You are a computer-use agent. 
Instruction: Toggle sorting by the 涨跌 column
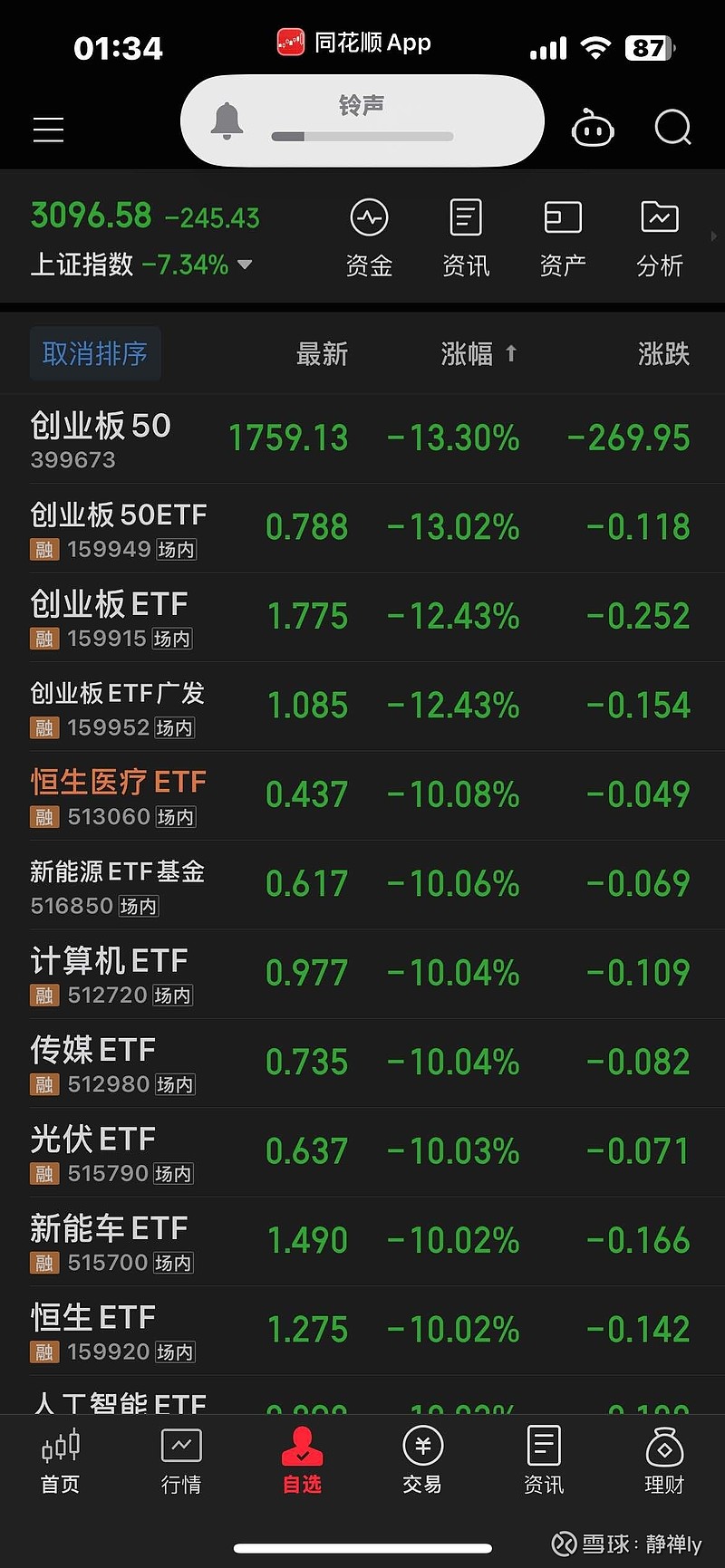(x=662, y=354)
